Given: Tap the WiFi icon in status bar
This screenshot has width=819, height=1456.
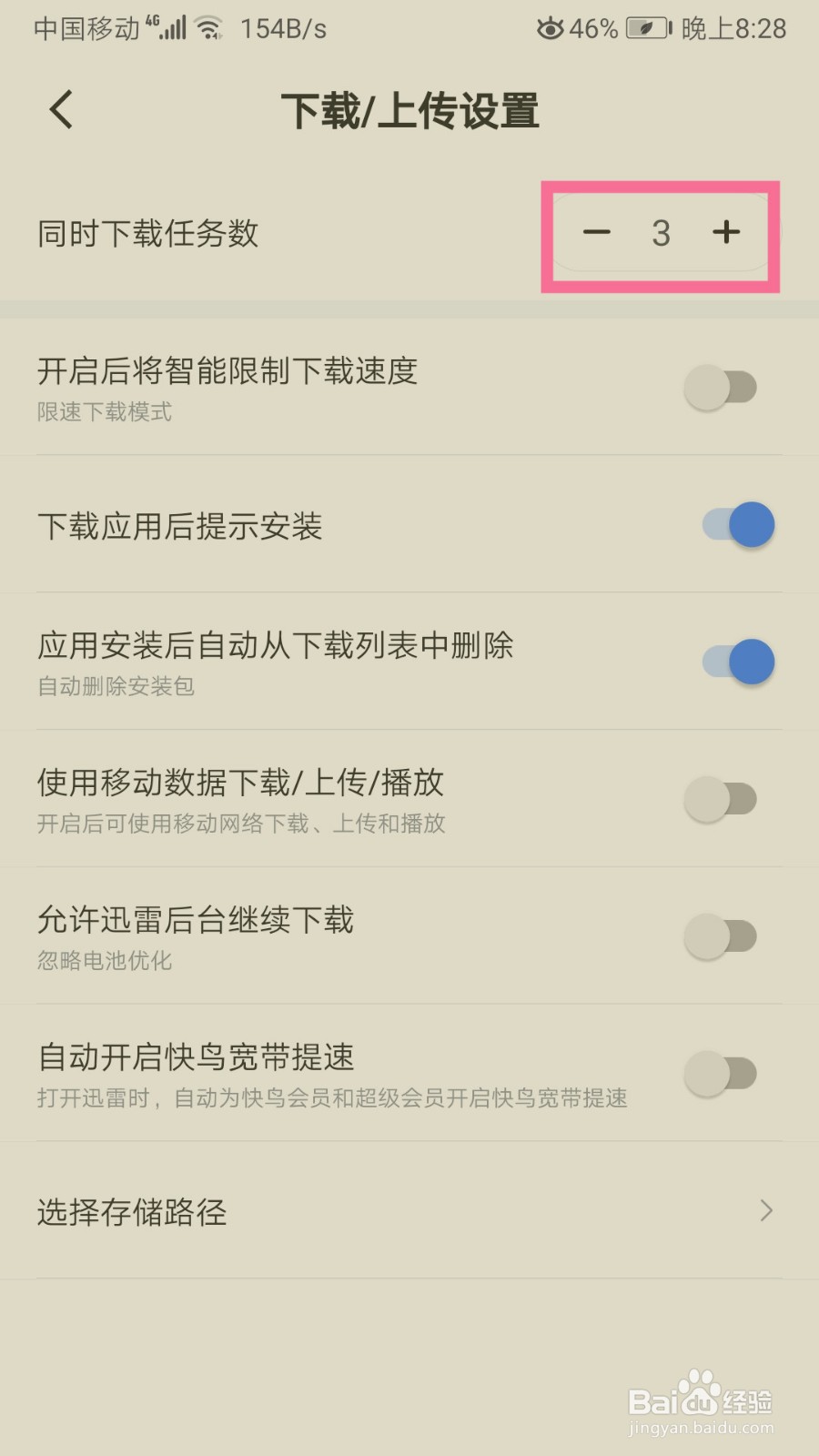Looking at the screenshot, I should 211,27.
